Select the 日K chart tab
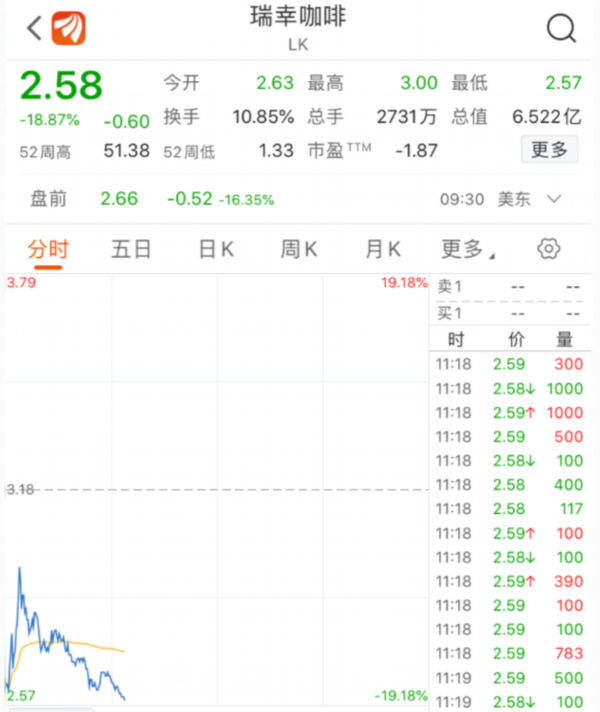This screenshot has height=712, width=600. [x=215, y=249]
